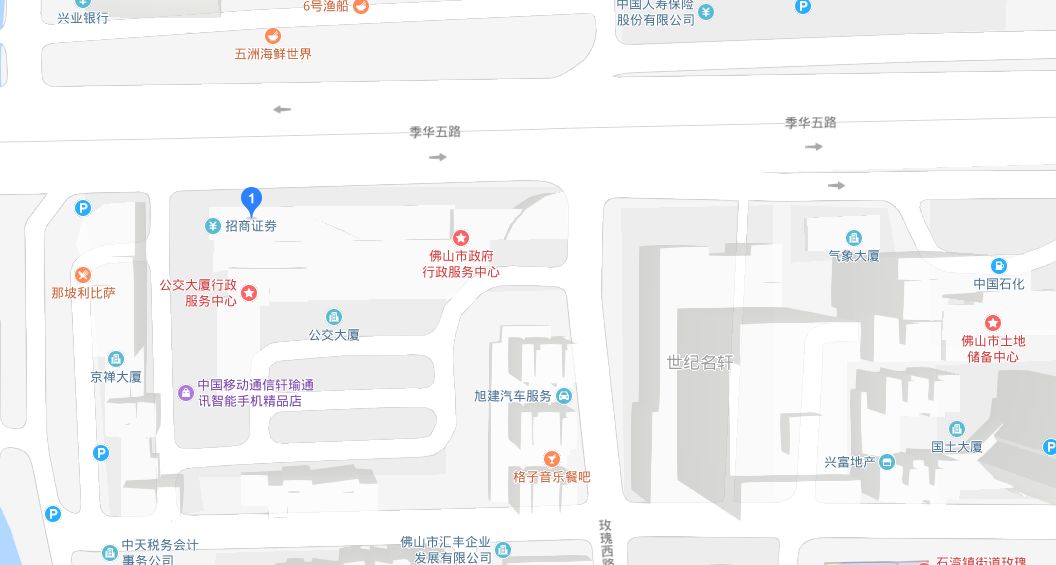This screenshot has width=1056, height=565.
Task: Open the 公交大厦行政服务中心 star marker
Action: pos(249,293)
